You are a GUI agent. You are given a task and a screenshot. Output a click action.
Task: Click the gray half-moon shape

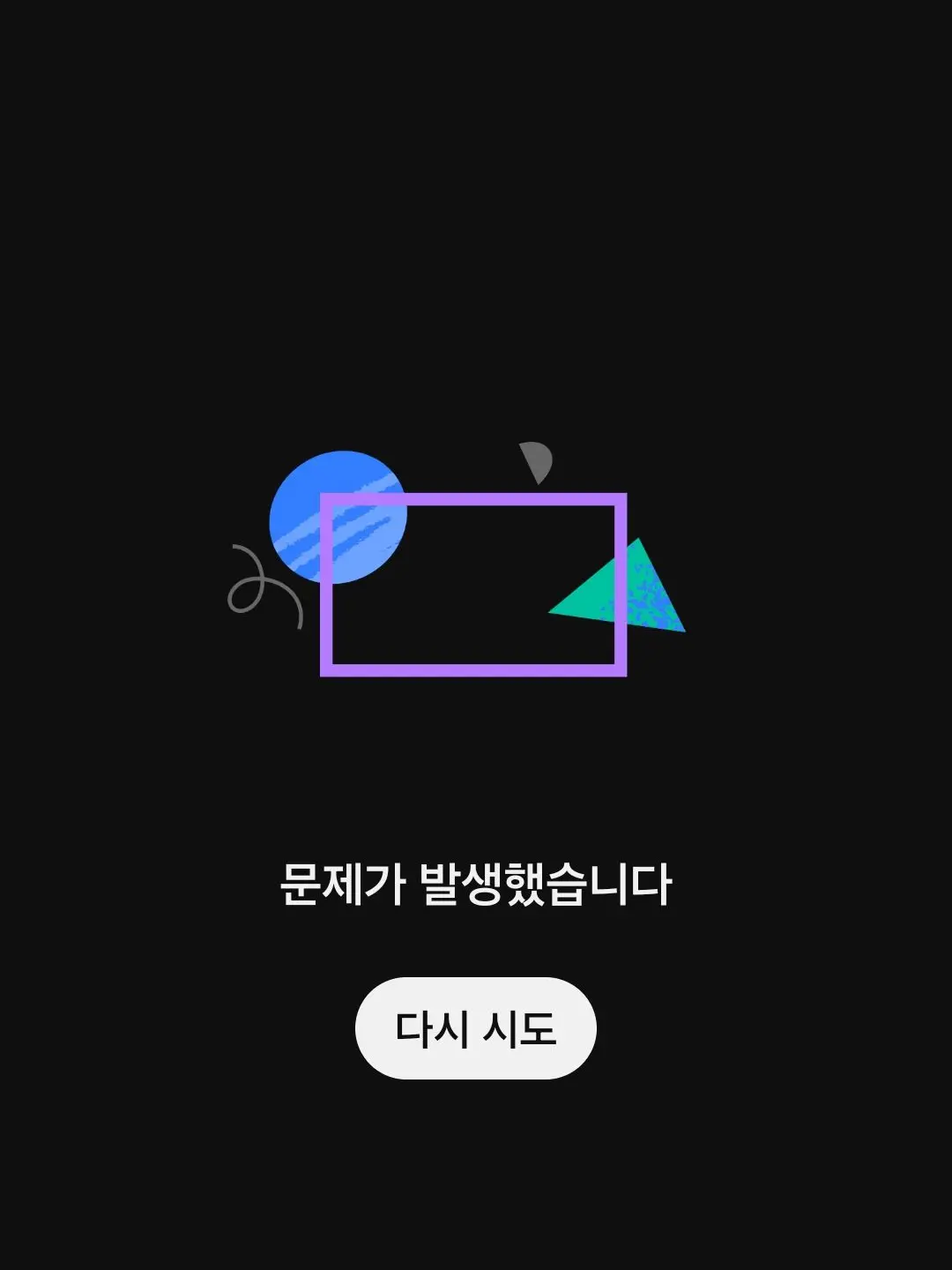(533, 459)
